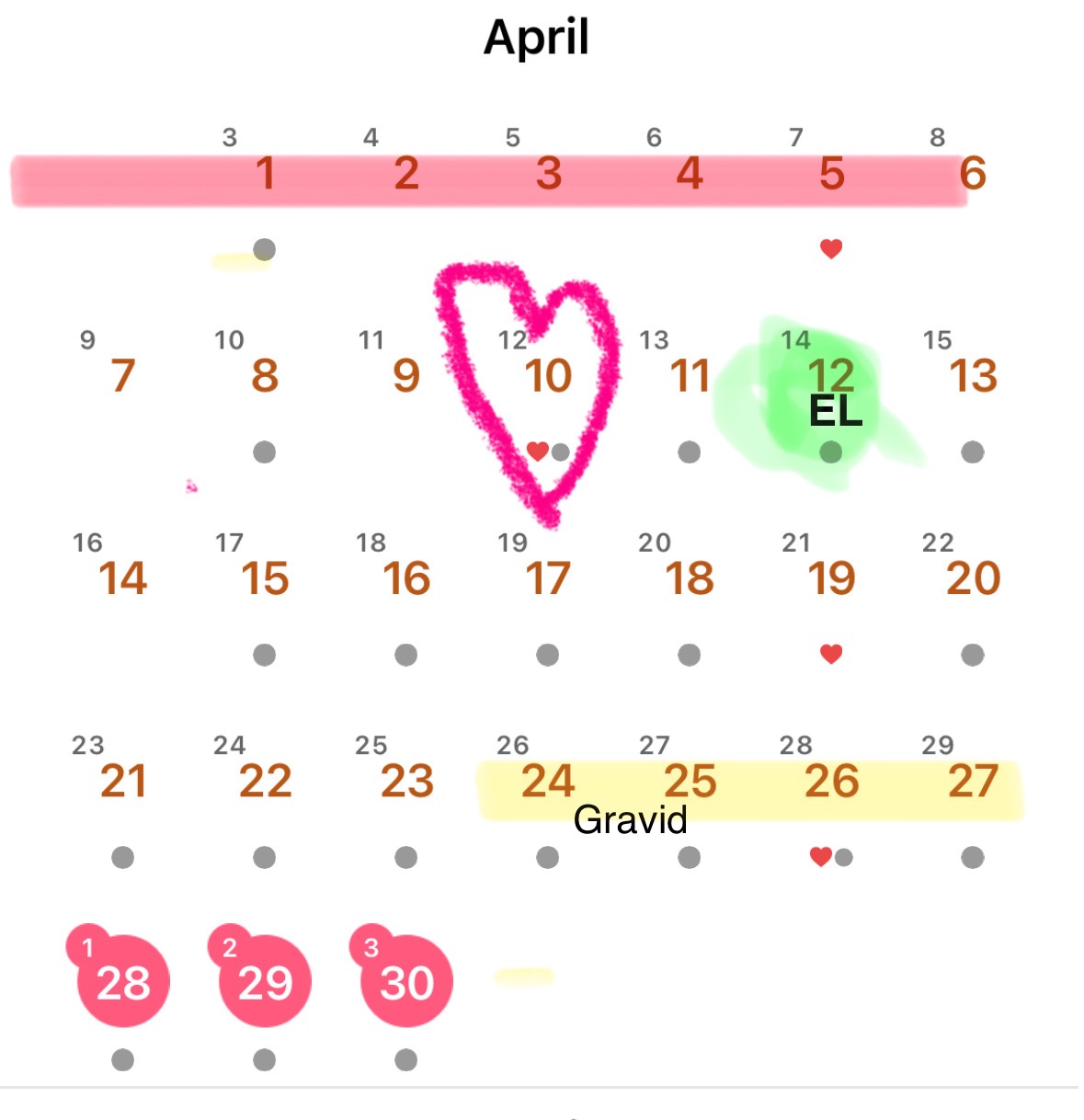Open period day 3 on April 30

406,982
